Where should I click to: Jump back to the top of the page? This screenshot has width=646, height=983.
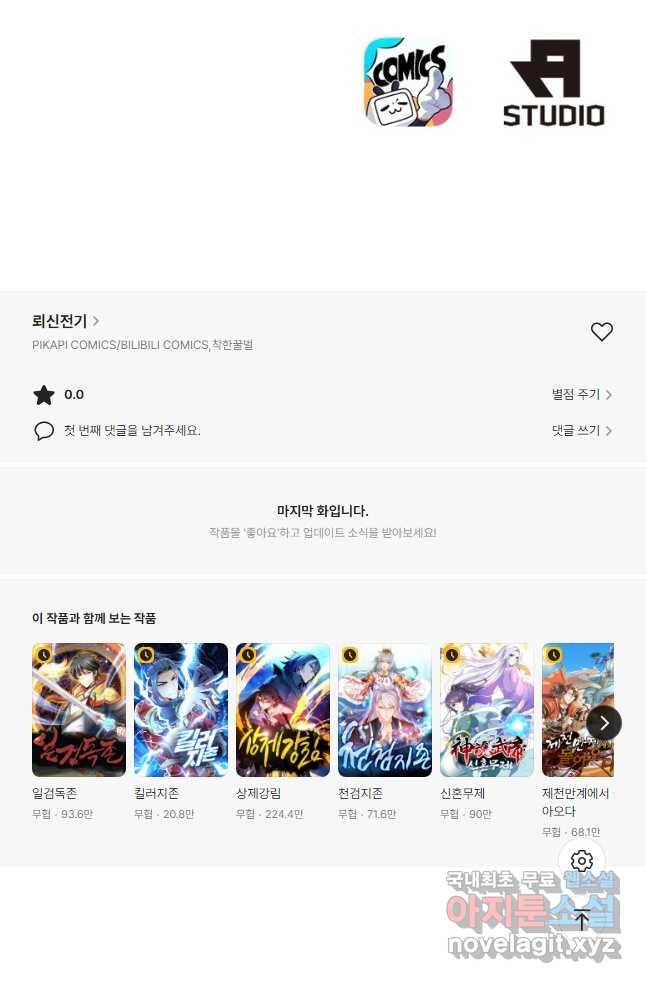(582, 920)
